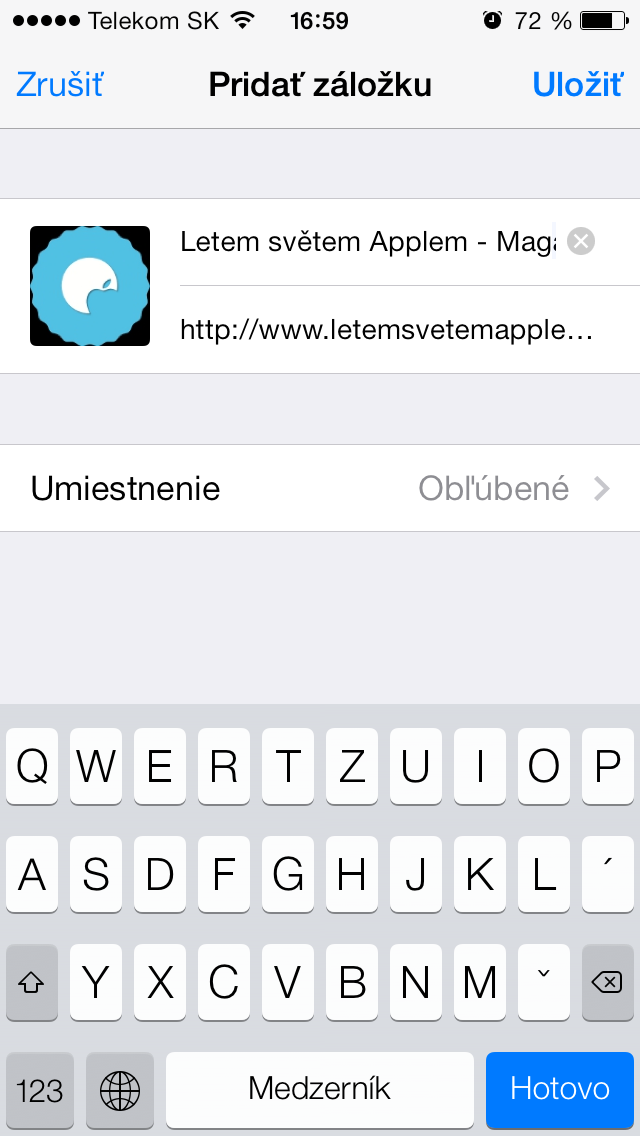Screen dimensions: 640x1136
Task: Open the Umiestnenie location row
Action: [320, 488]
